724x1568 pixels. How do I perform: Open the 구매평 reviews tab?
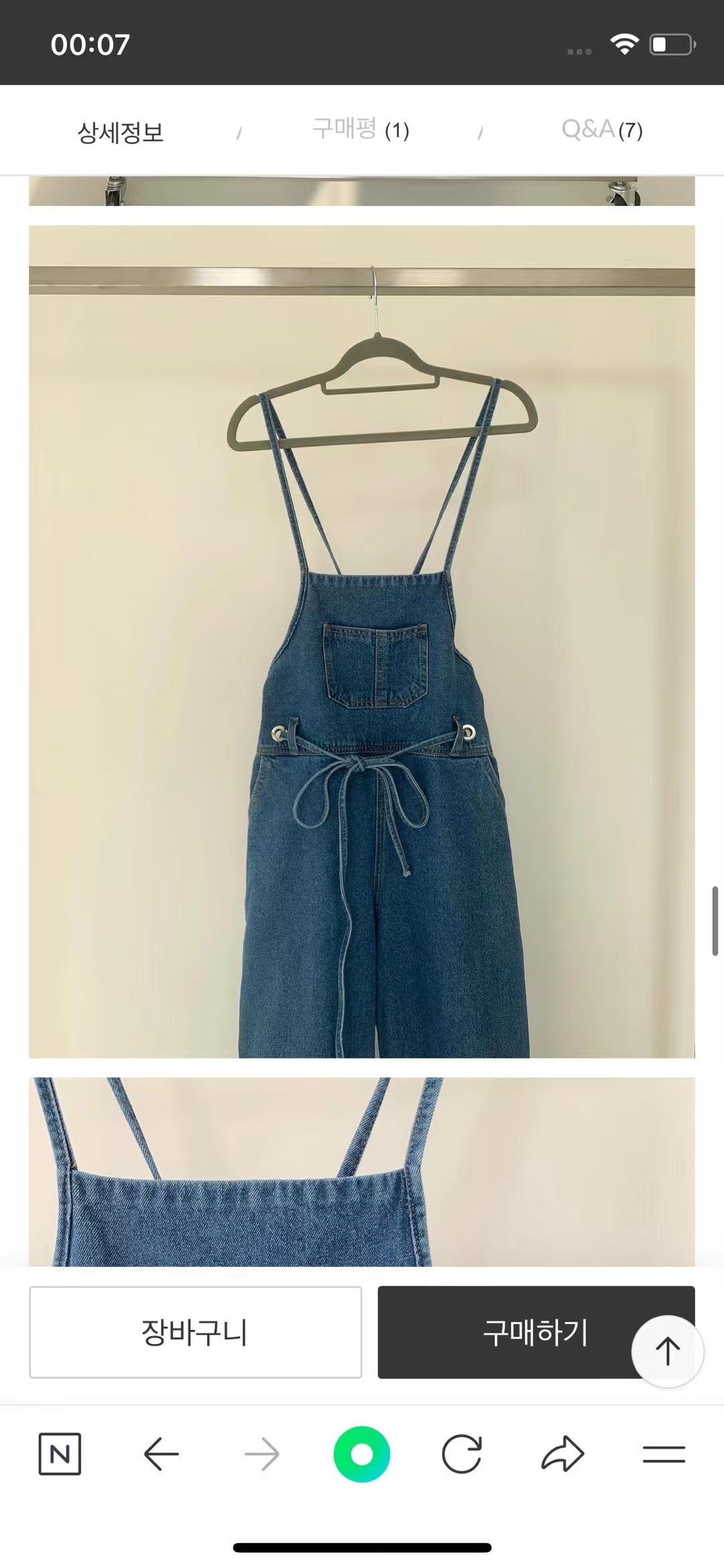pos(361,129)
